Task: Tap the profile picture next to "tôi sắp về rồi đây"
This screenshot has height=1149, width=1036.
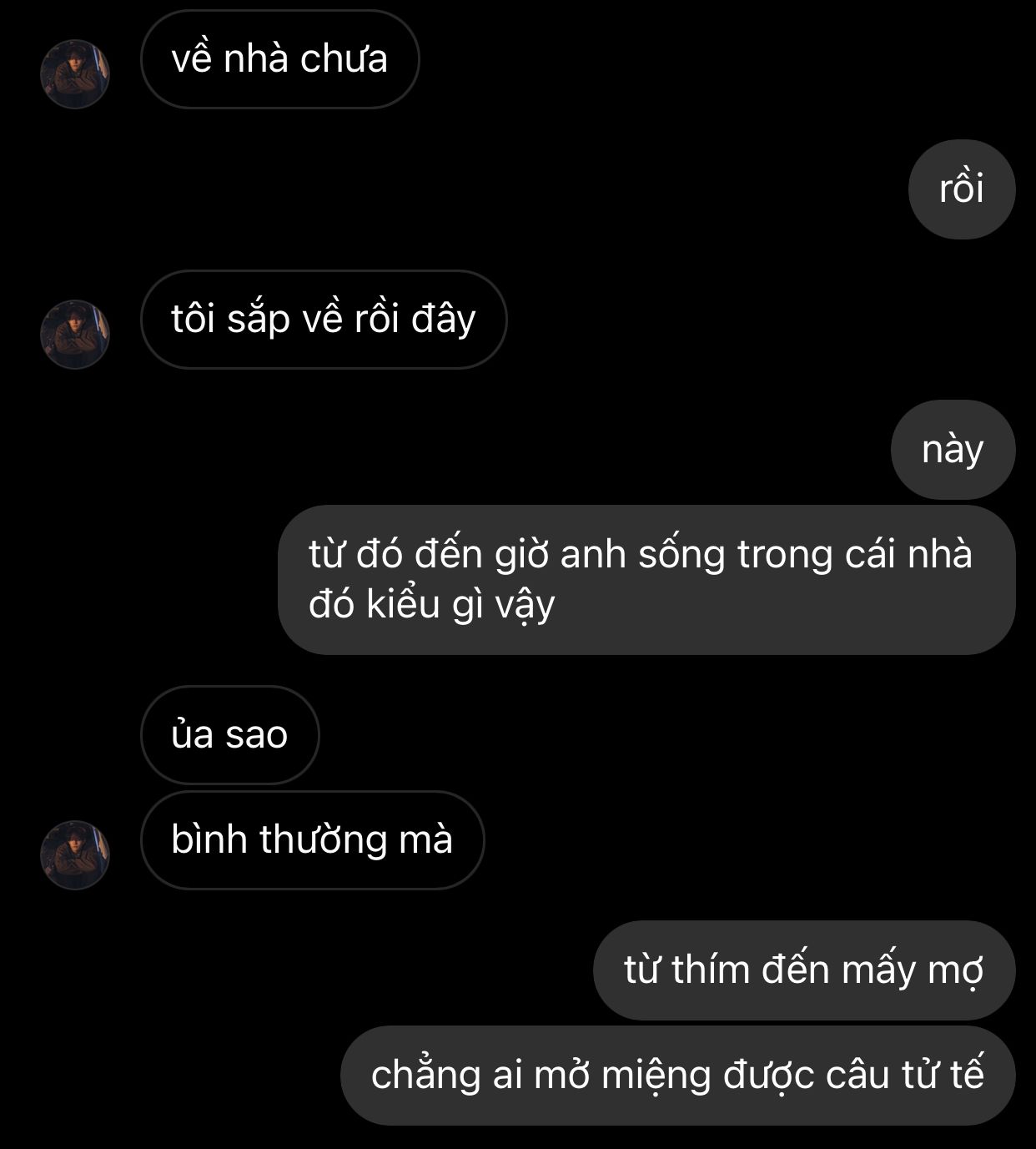Action: [75, 334]
